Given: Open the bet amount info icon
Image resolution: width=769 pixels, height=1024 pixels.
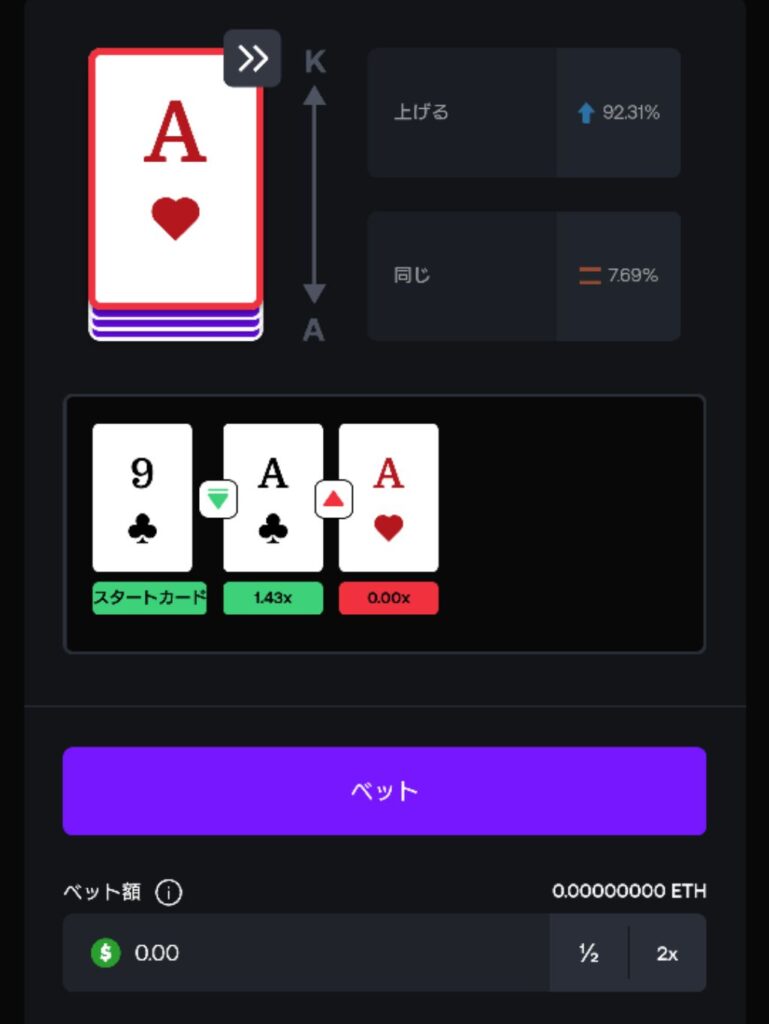Looking at the screenshot, I should click(x=169, y=892).
